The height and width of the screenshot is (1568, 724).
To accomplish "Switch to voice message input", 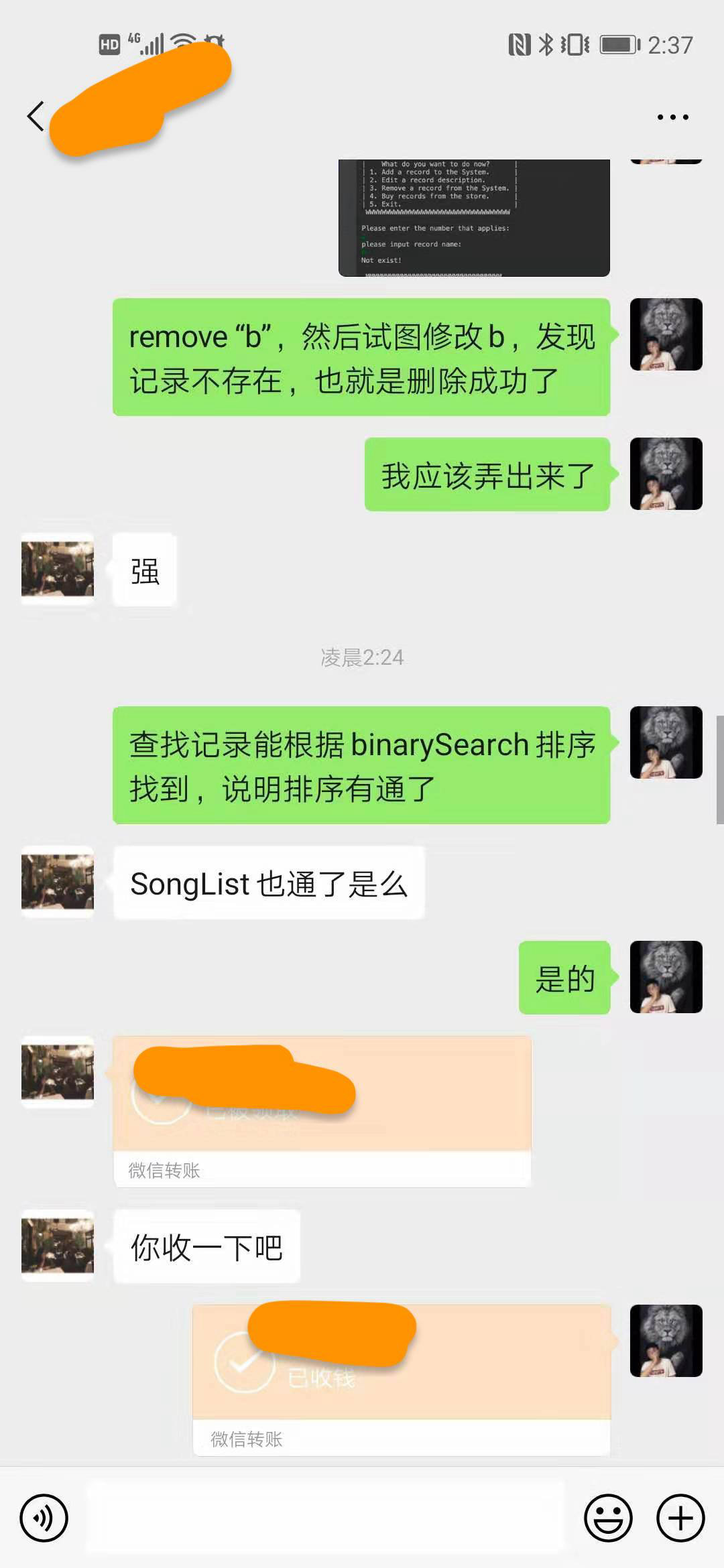I will click(x=44, y=1517).
